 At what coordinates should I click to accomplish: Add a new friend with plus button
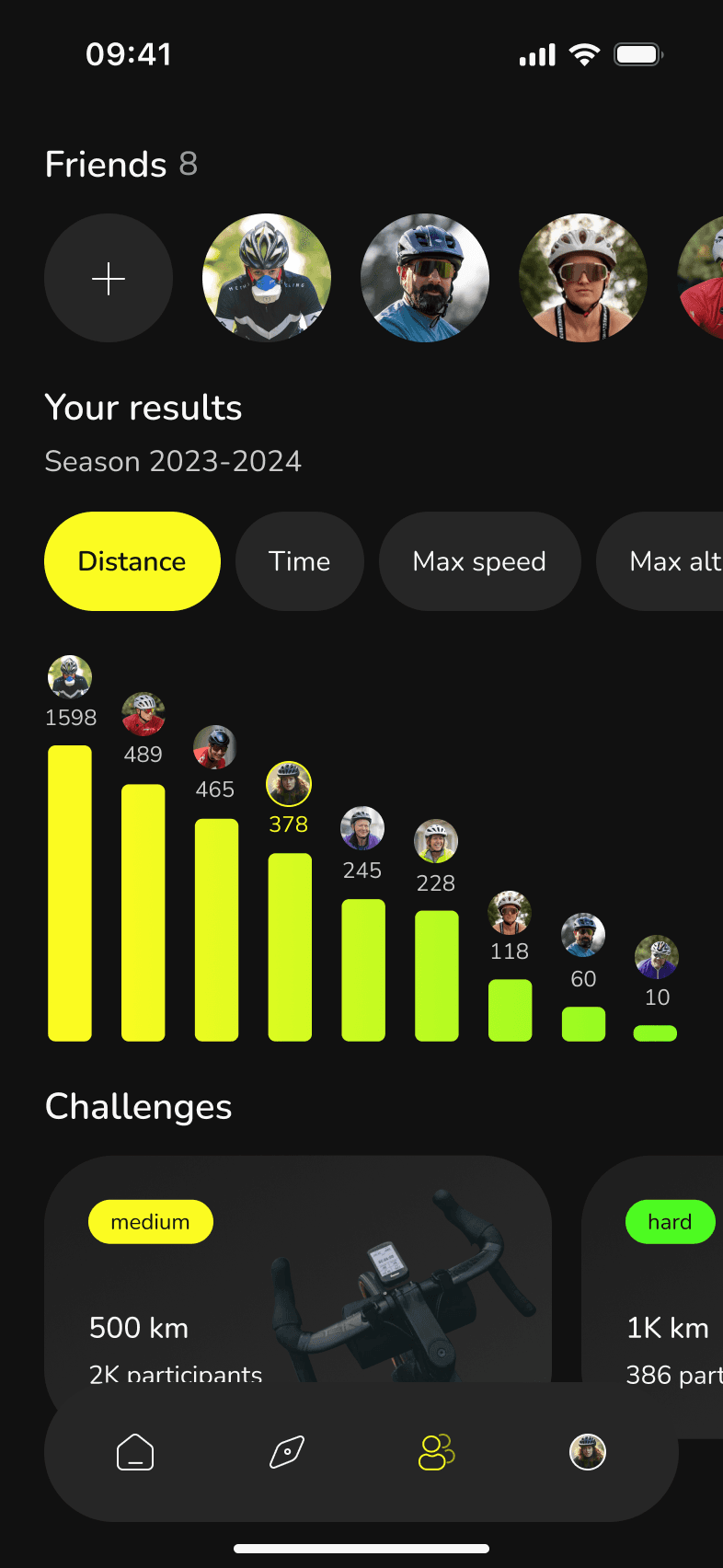coord(109,278)
